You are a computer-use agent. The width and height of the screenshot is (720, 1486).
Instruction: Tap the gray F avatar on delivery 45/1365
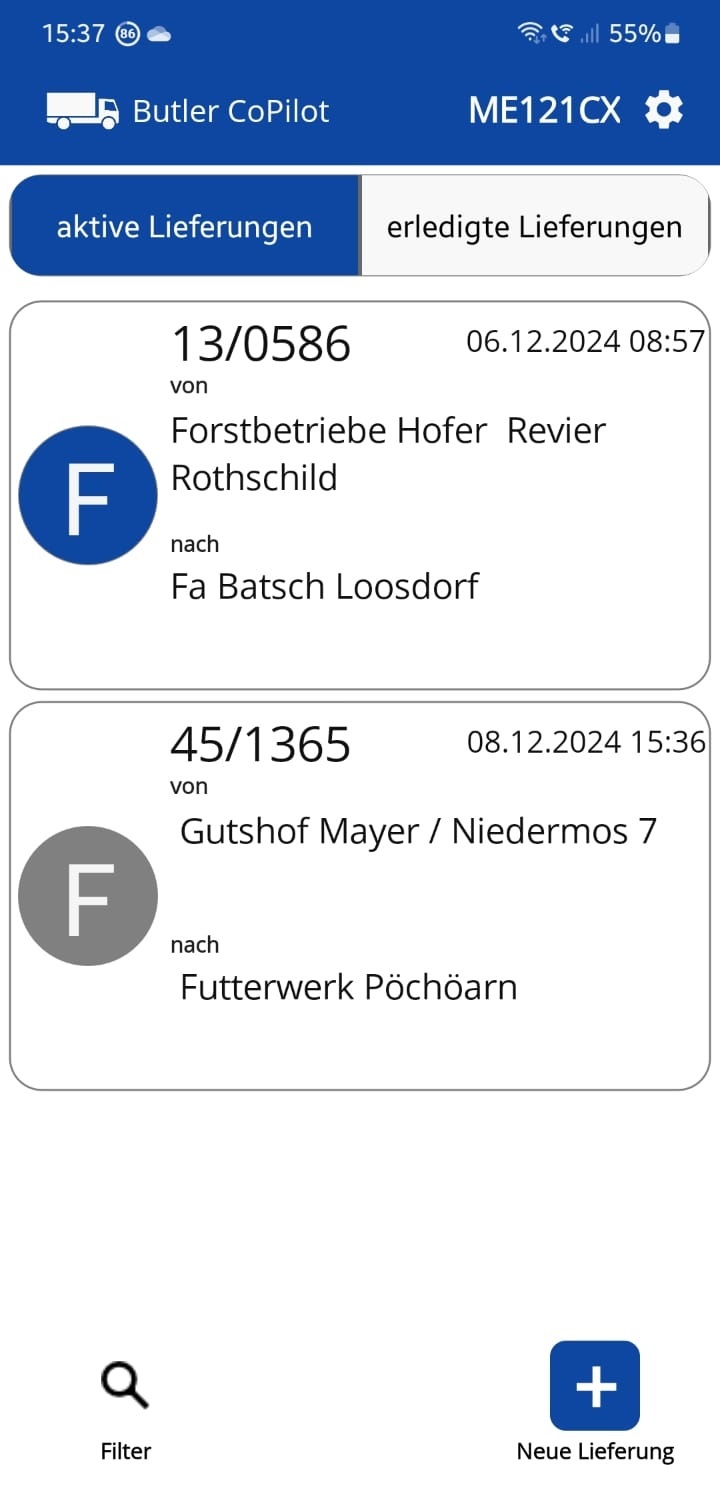87,895
